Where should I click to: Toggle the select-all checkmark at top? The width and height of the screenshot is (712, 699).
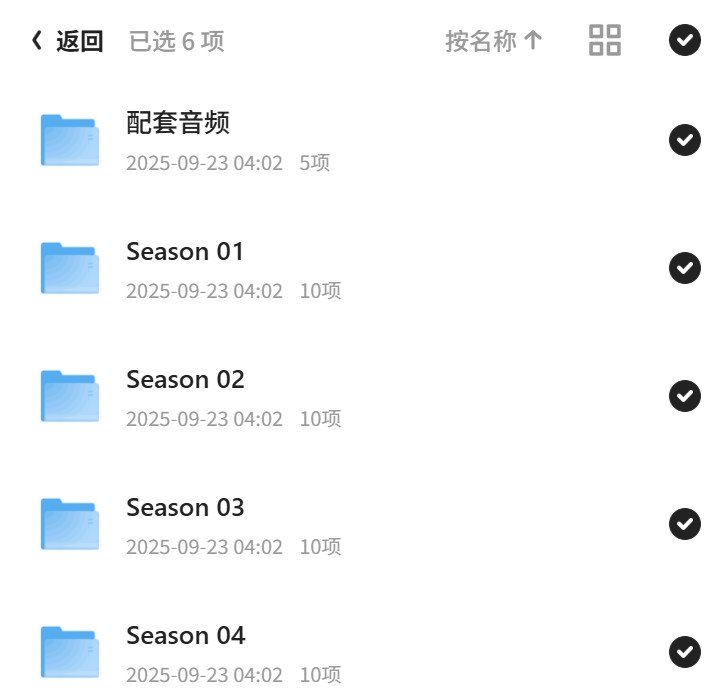(684, 40)
